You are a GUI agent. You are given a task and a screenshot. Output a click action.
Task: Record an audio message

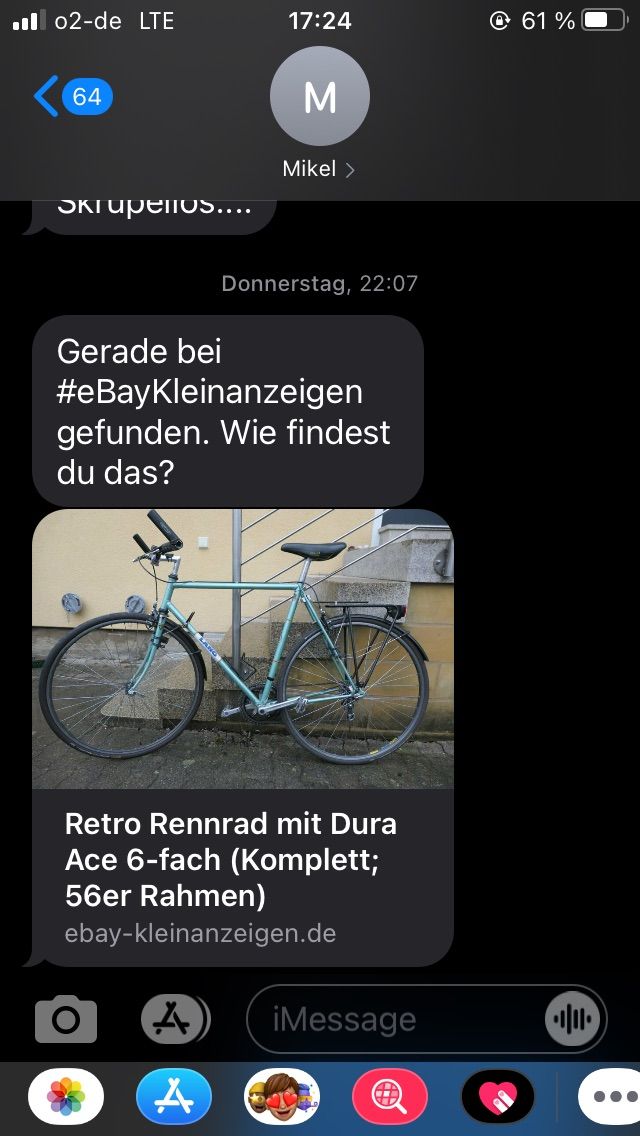click(x=573, y=1020)
